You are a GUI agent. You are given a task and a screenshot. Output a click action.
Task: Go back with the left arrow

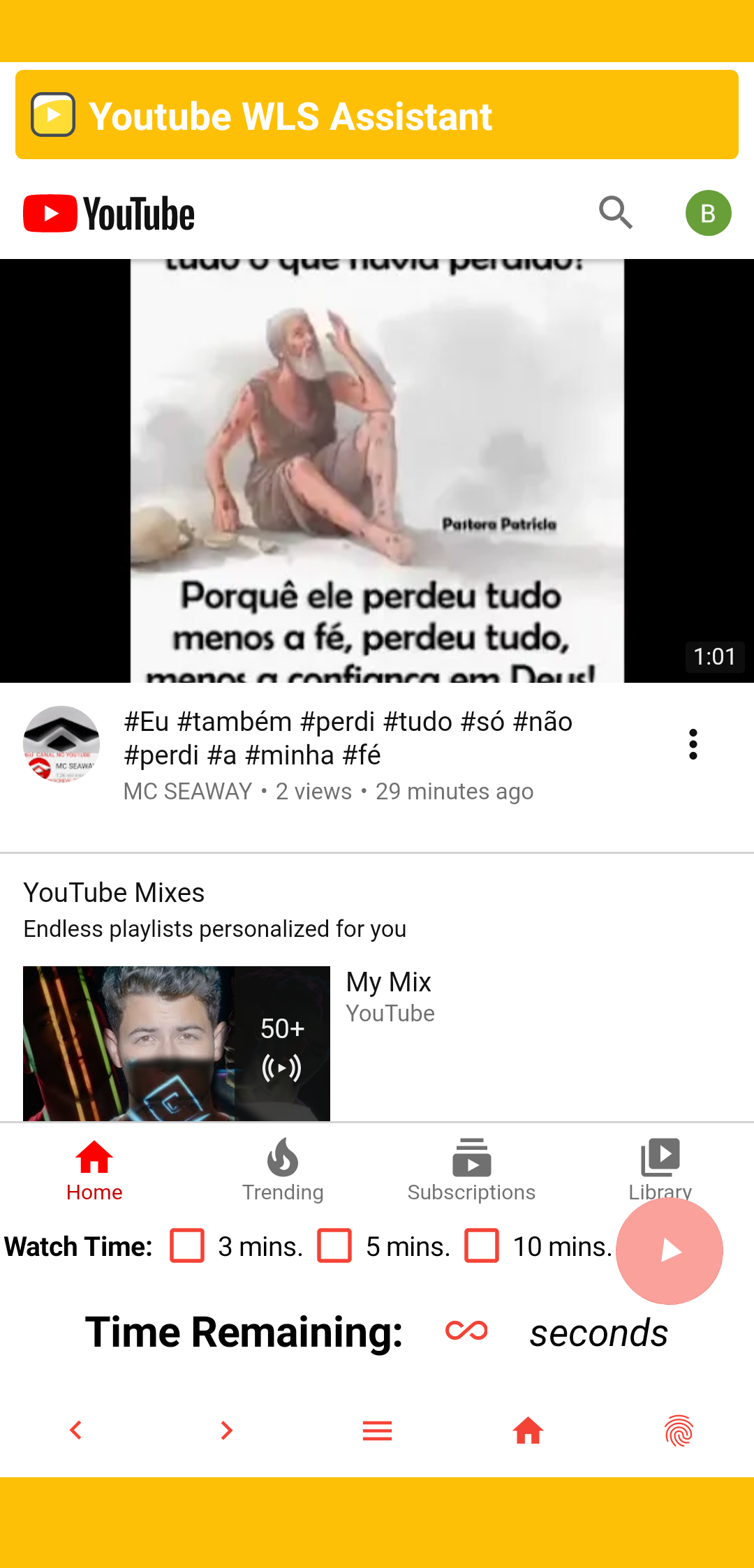point(75,1430)
